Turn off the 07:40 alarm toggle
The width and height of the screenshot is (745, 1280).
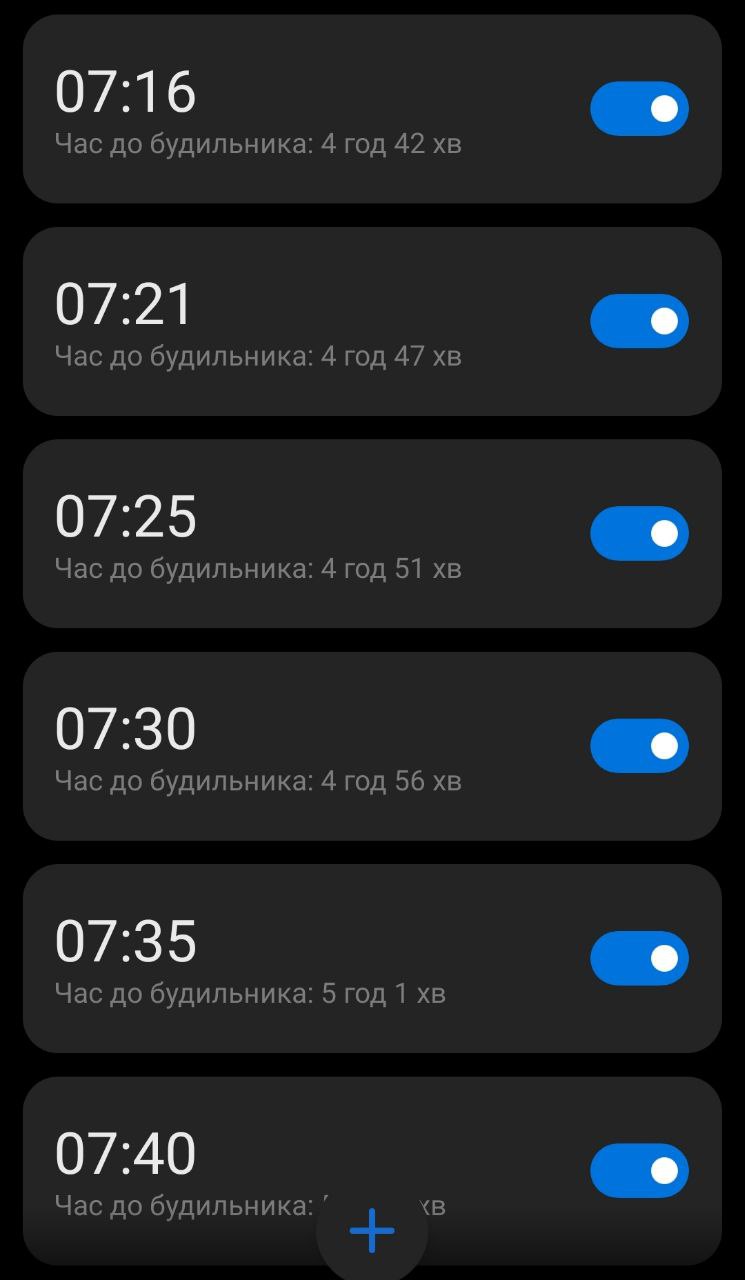coord(639,1171)
